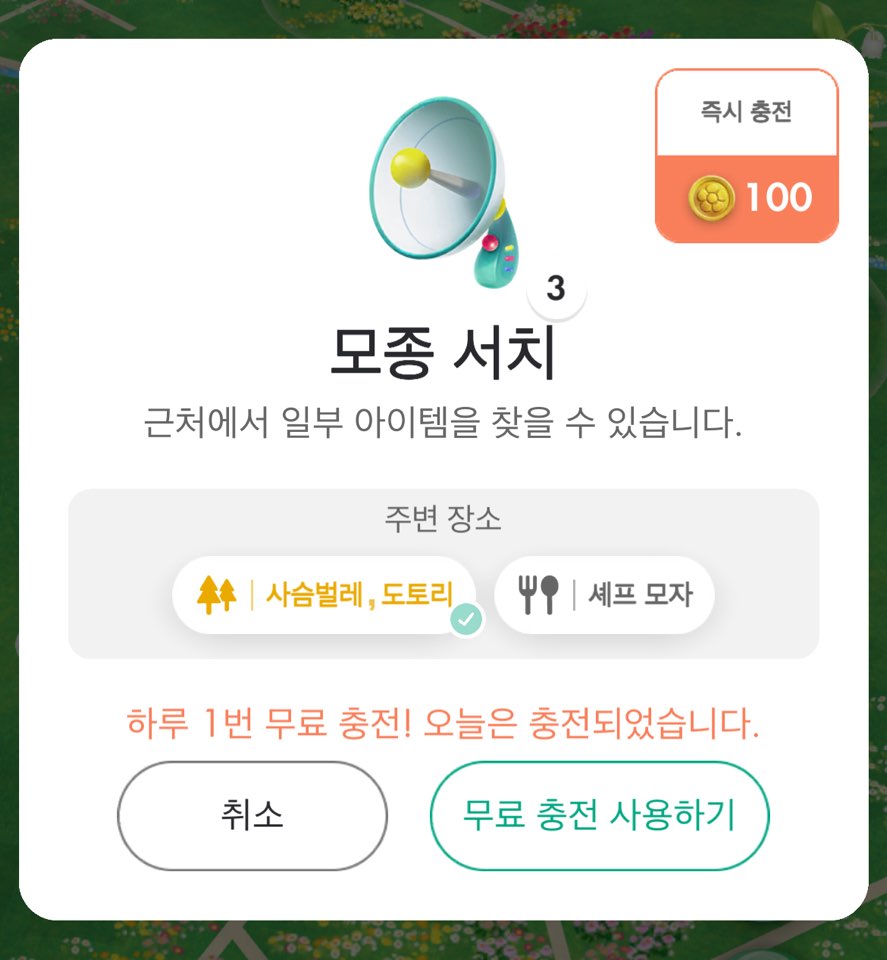Tap 무료 충전 사용하기 button
Screen dimensions: 887x960
tap(599, 815)
